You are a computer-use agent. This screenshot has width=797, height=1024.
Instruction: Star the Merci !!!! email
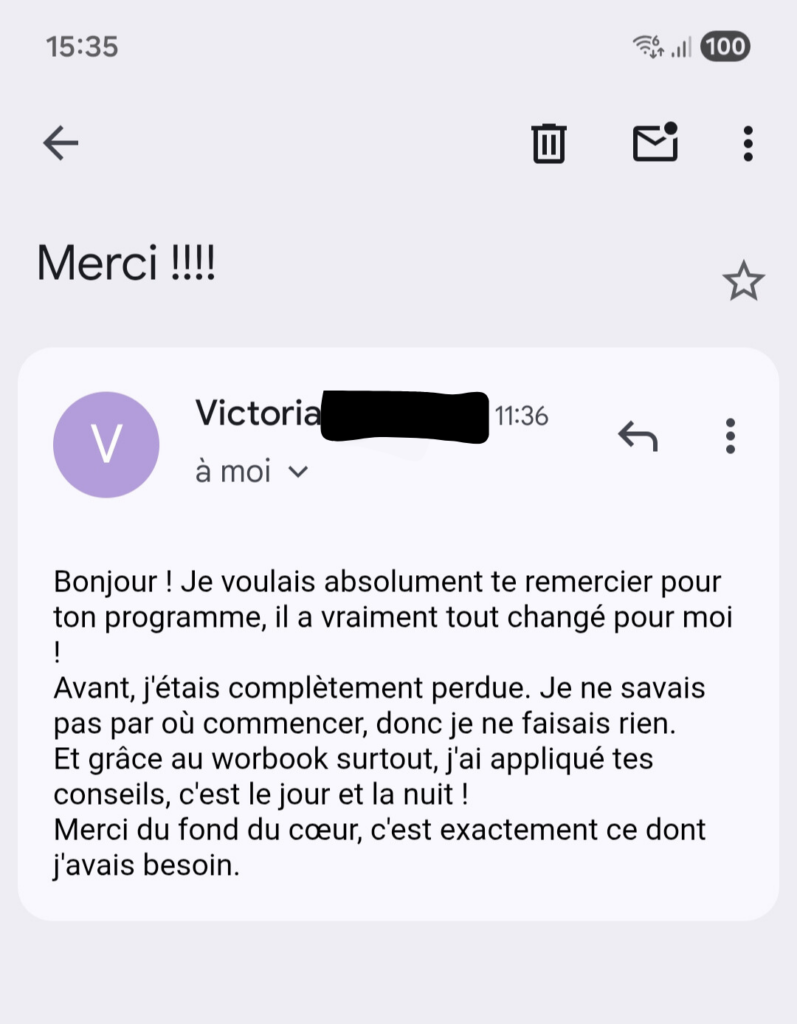coord(743,283)
